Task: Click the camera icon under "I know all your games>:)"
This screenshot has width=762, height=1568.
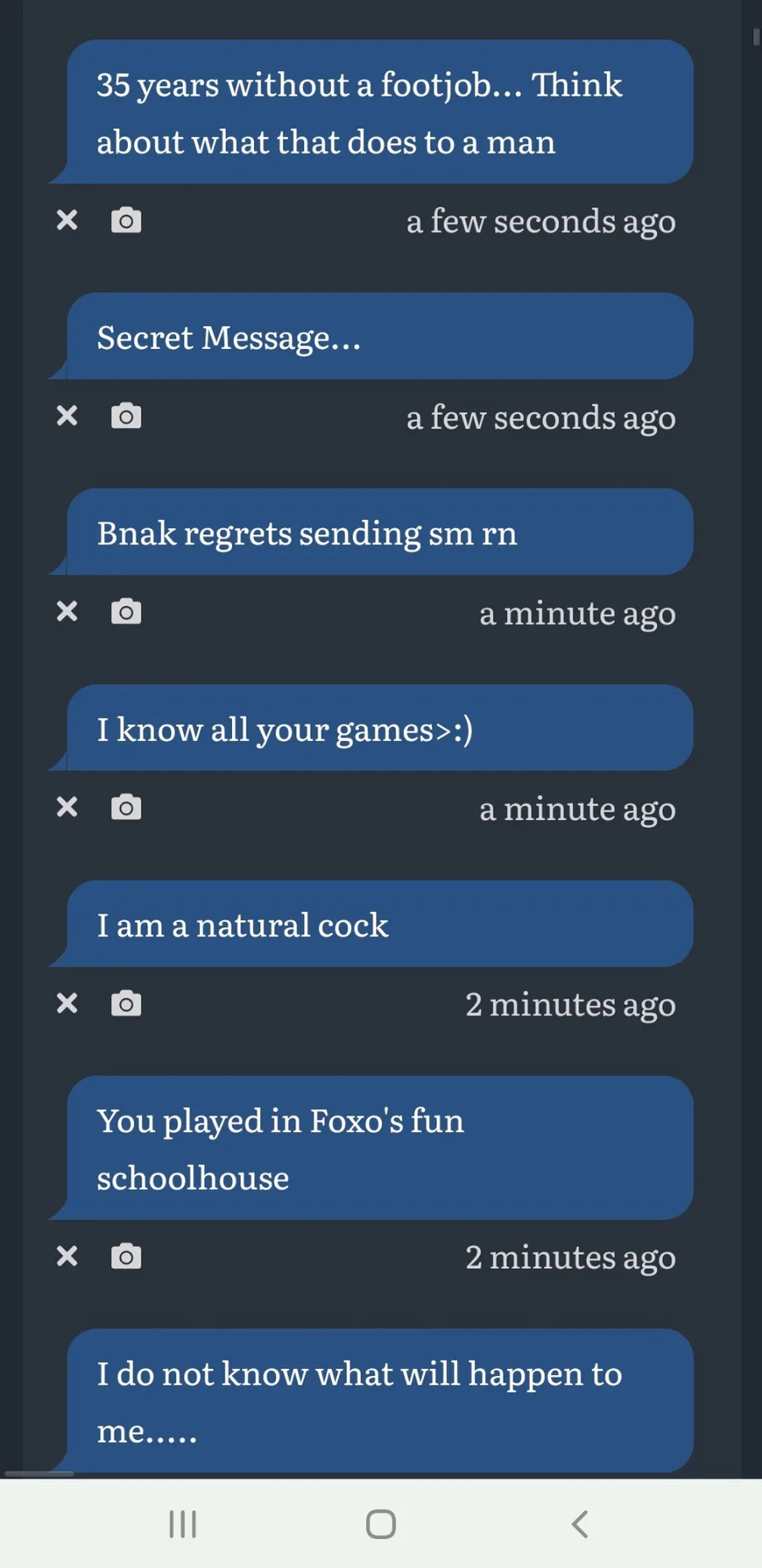Action: point(125,807)
